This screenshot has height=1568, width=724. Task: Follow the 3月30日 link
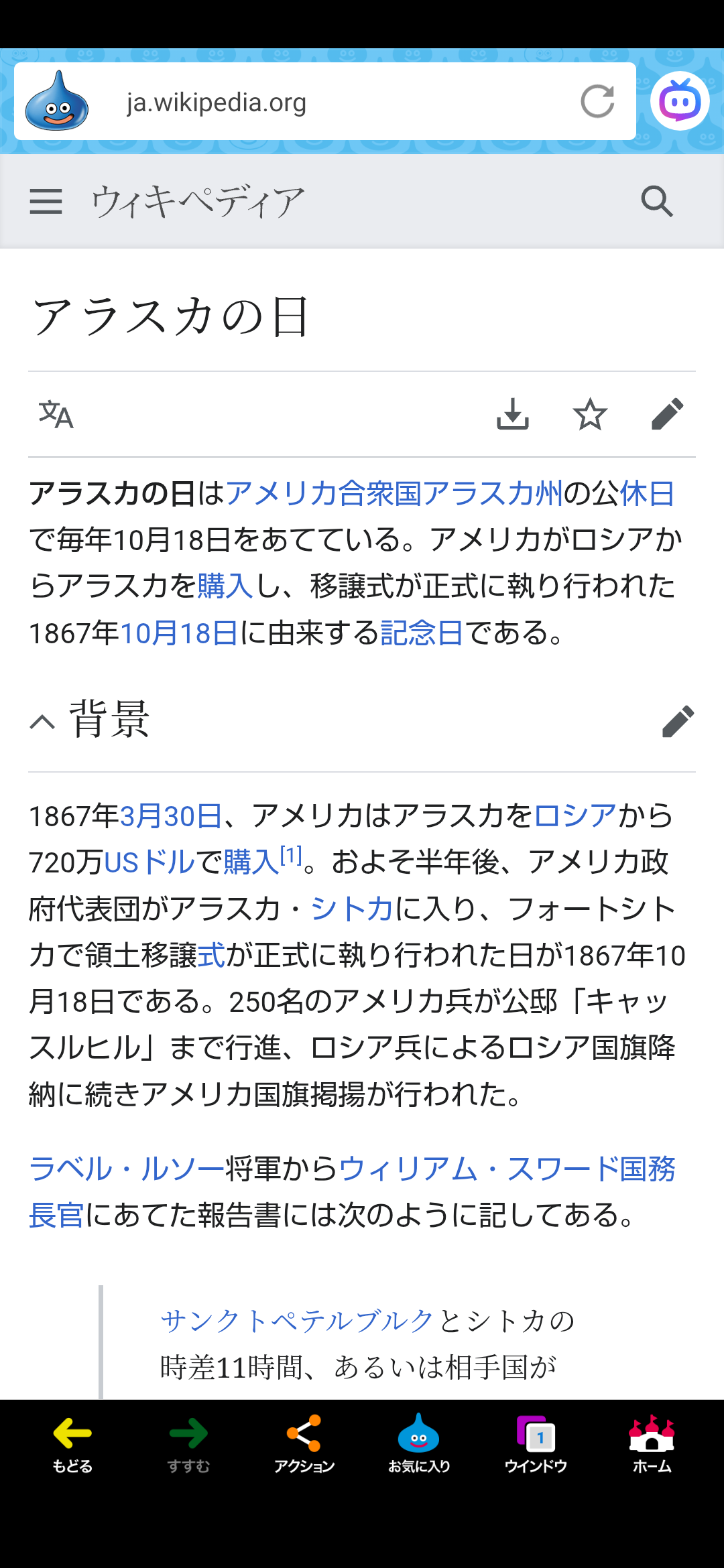[x=171, y=816]
